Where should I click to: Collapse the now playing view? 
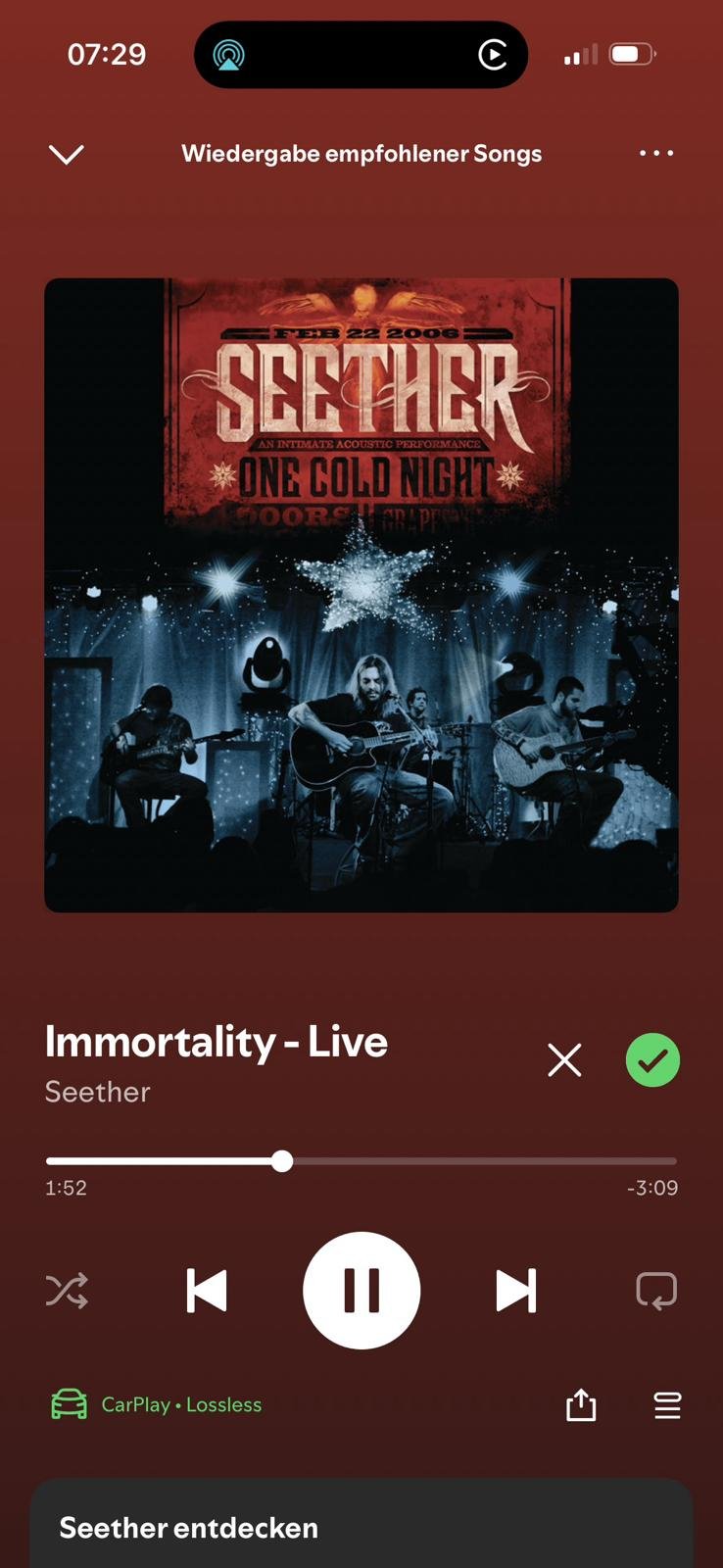tap(66, 154)
